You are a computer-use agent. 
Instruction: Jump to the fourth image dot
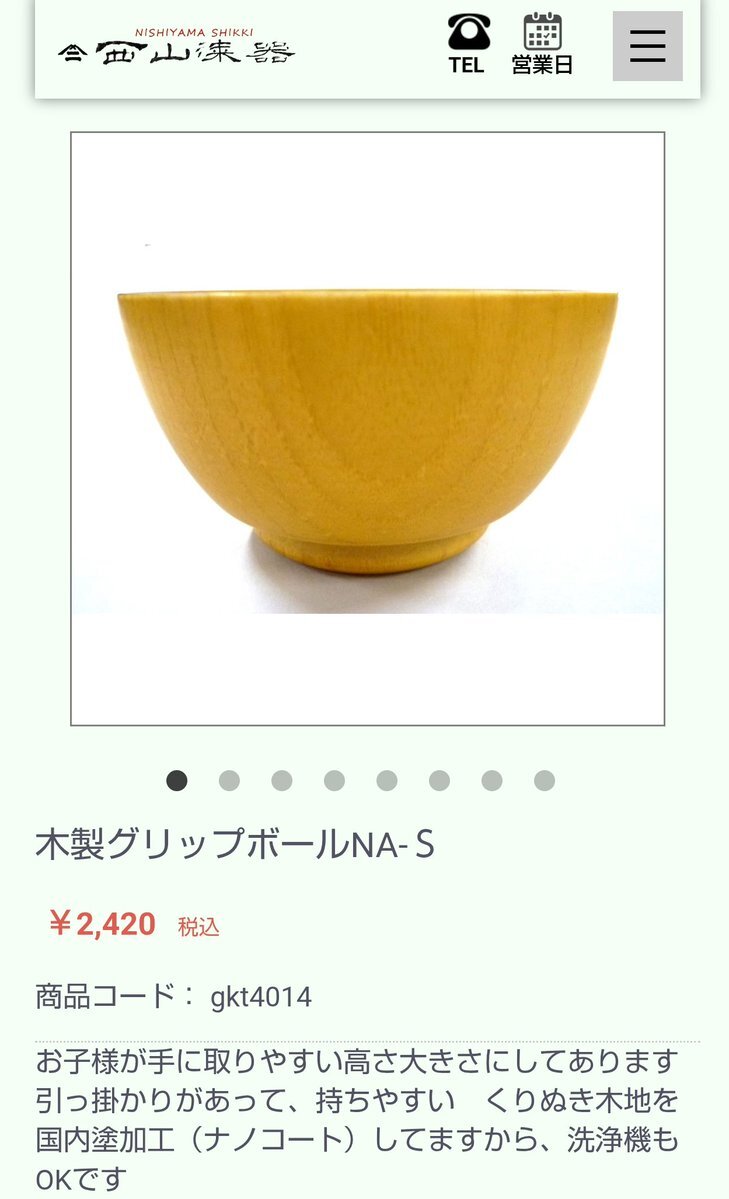pyautogui.click(x=334, y=781)
